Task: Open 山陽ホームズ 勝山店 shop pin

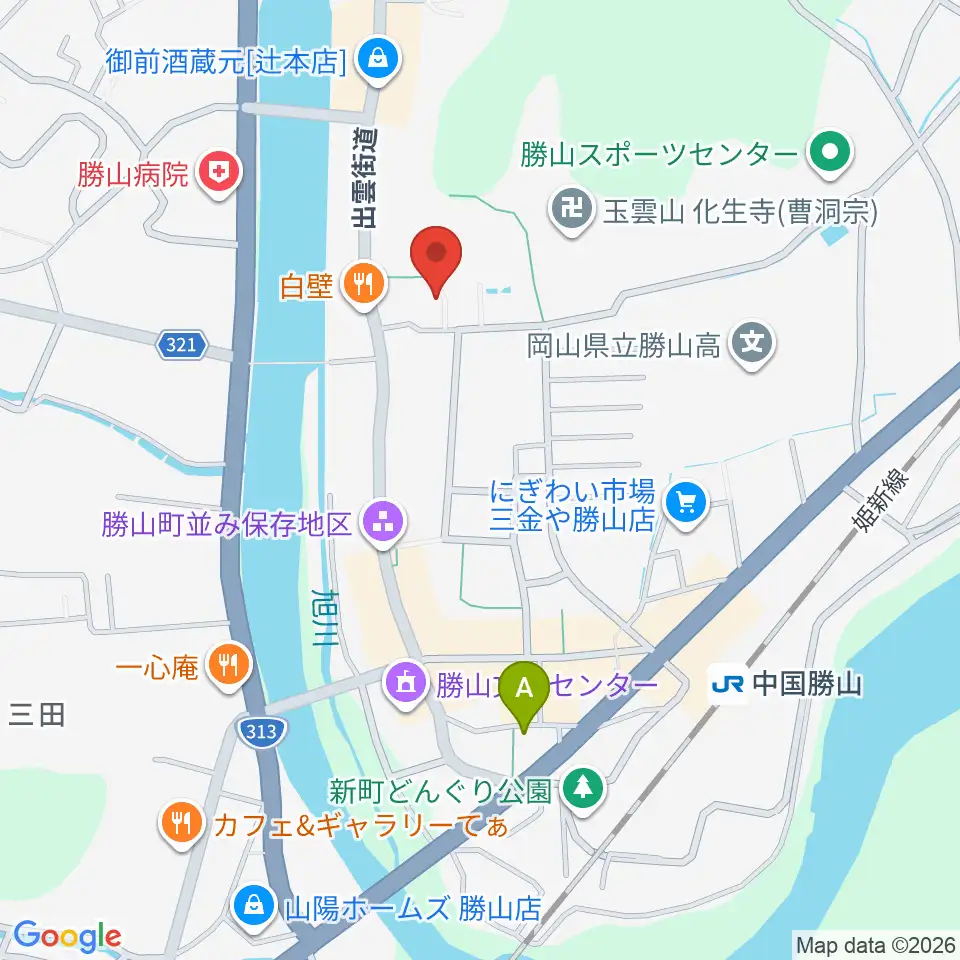Action: [253, 908]
